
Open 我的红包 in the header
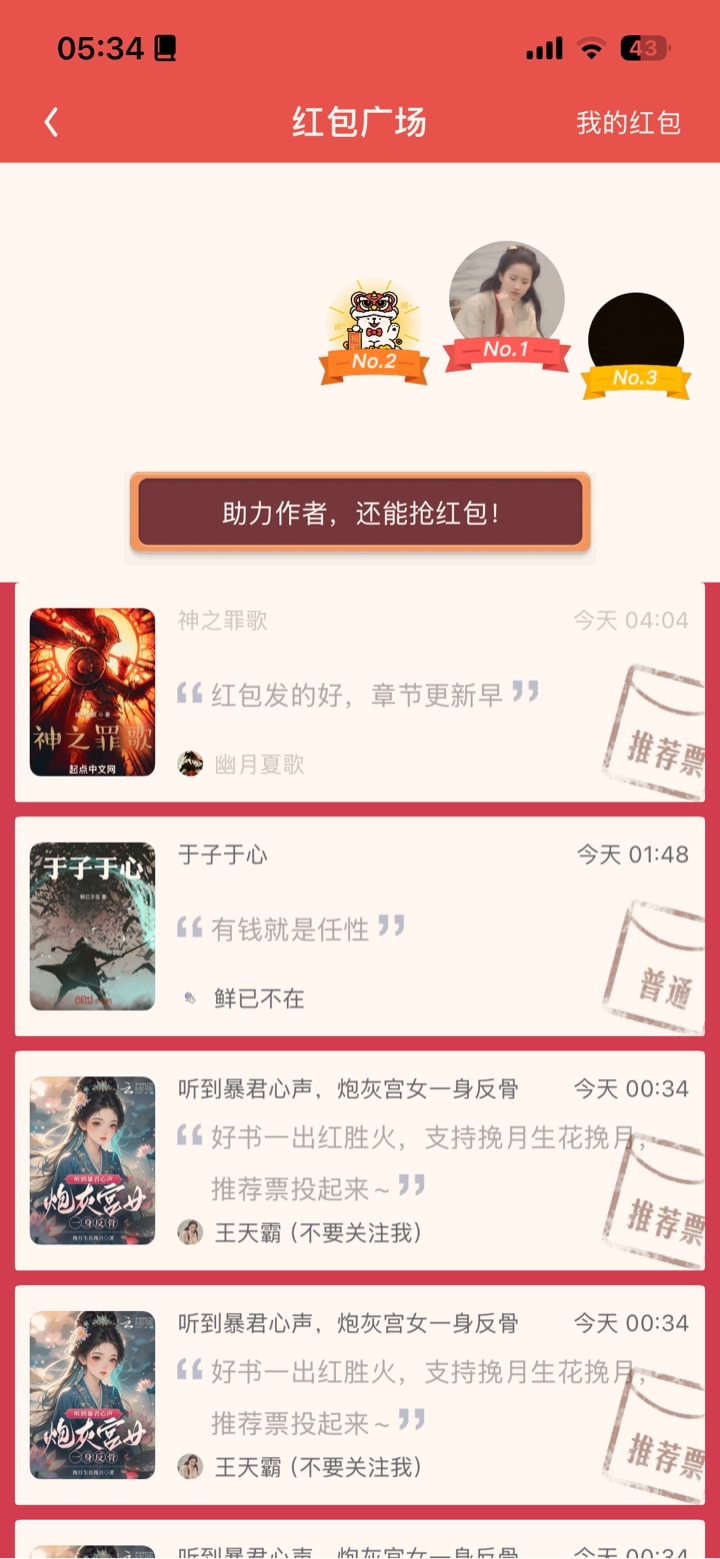628,123
